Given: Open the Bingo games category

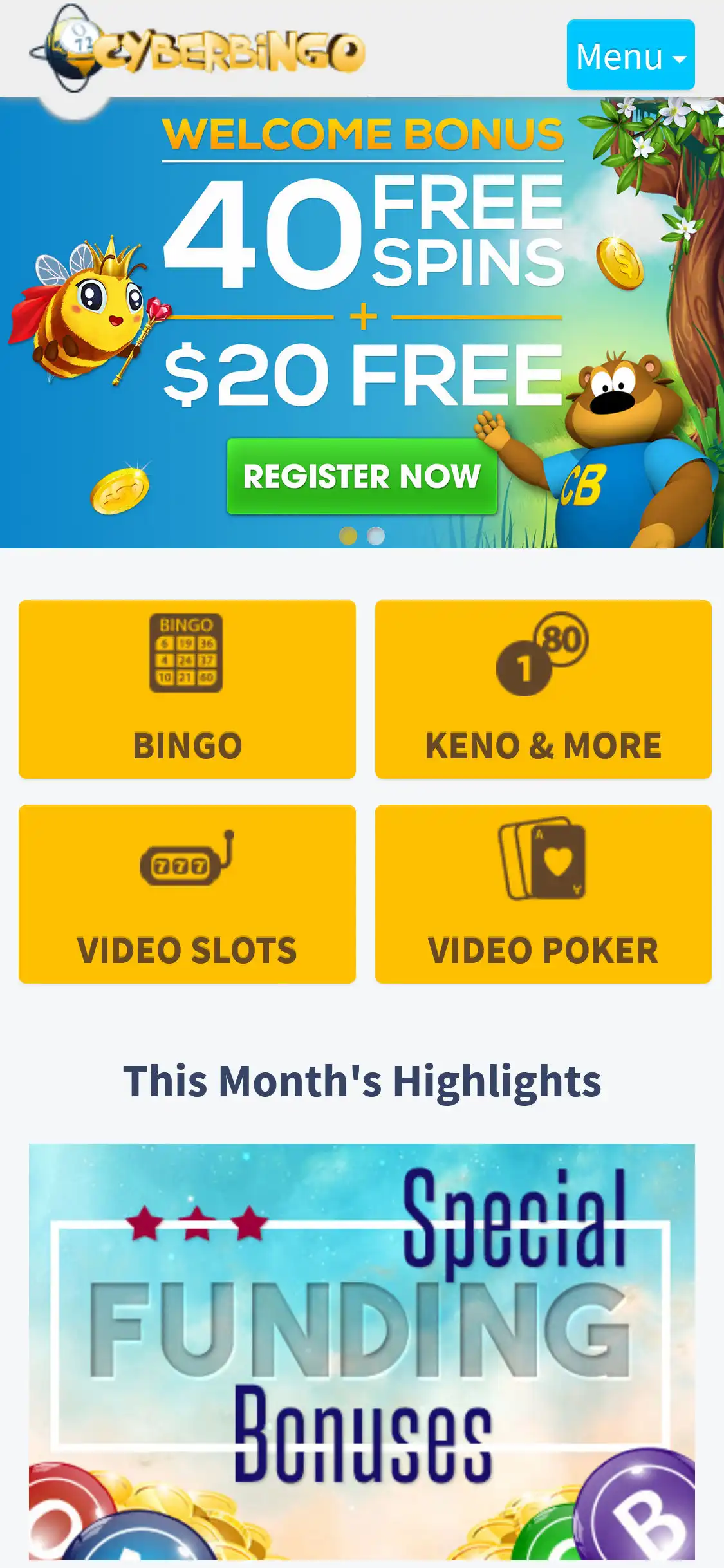Looking at the screenshot, I should pyautogui.click(x=187, y=689).
